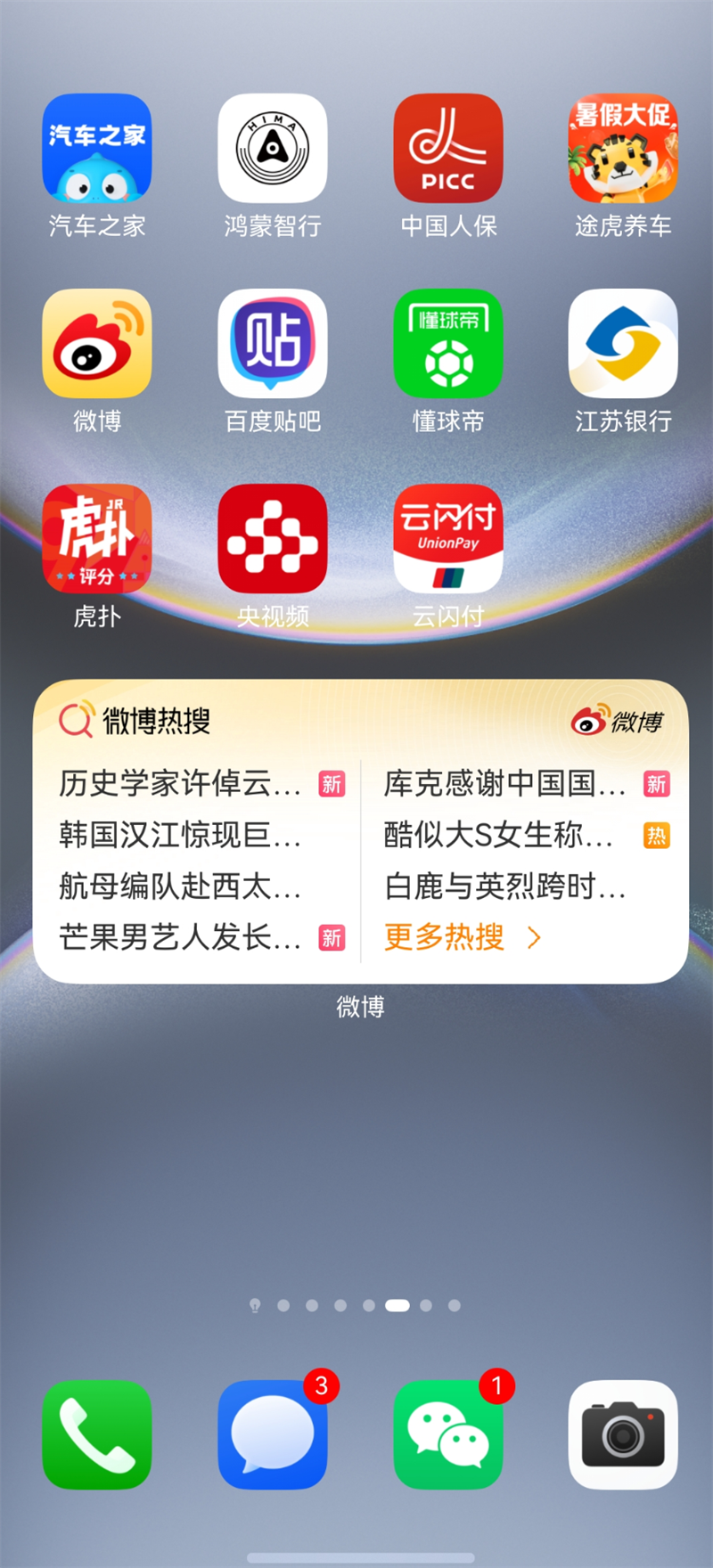713x1568 pixels.
Task: Open hot search 库克感谢中国国
Action: pyautogui.click(x=505, y=783)
